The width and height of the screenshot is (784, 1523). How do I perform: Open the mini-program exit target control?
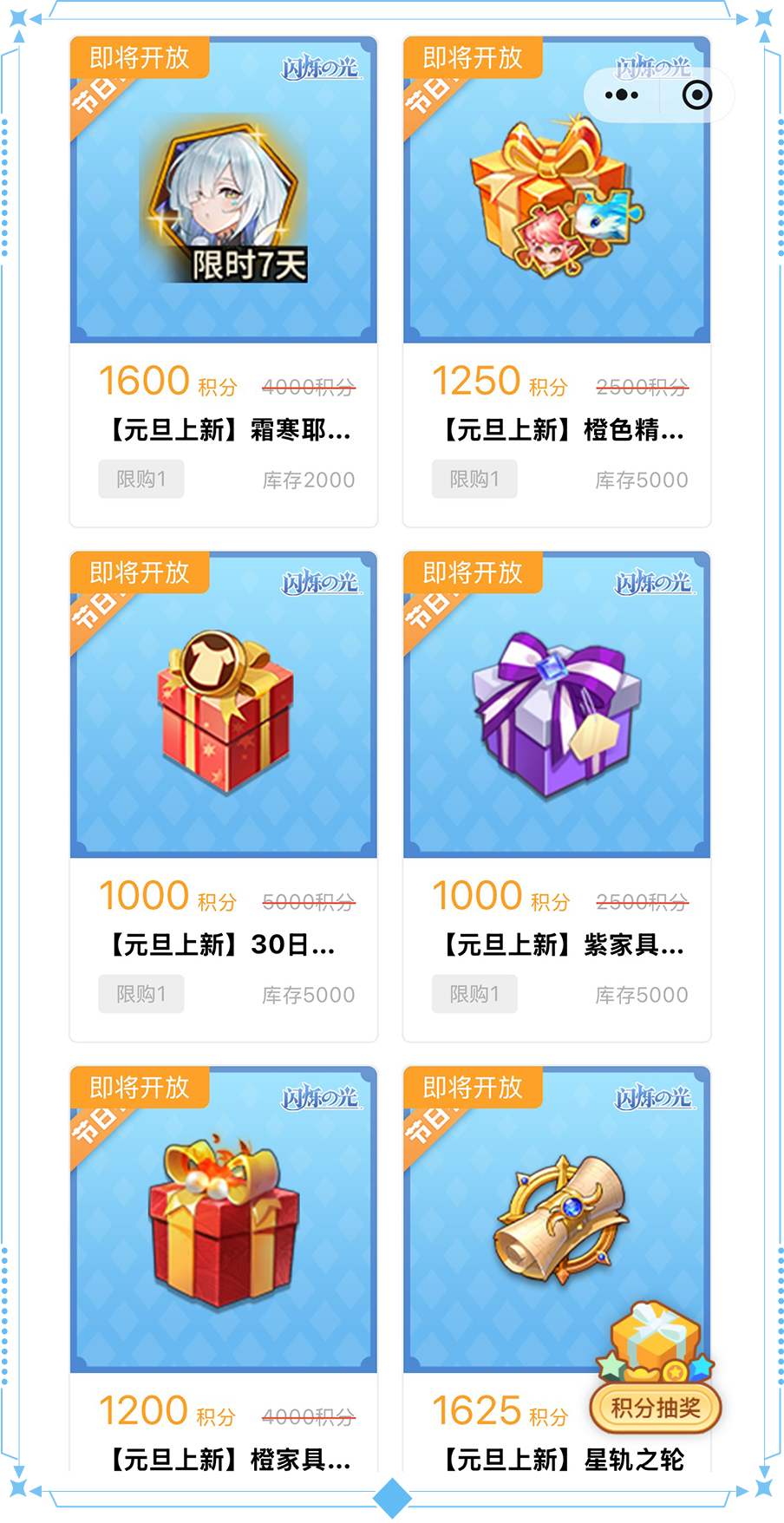(696, 95)
